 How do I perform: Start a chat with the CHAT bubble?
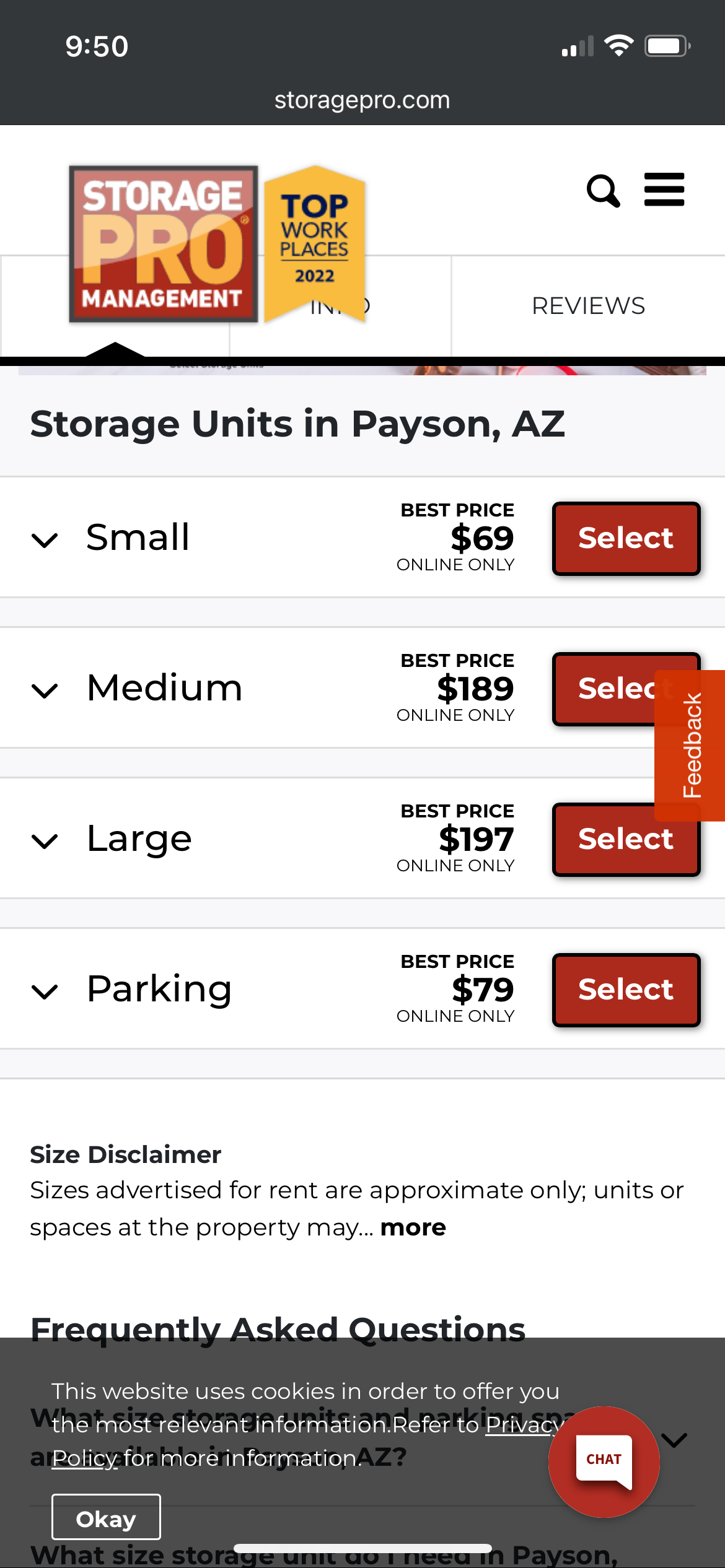coord(604,1461)
